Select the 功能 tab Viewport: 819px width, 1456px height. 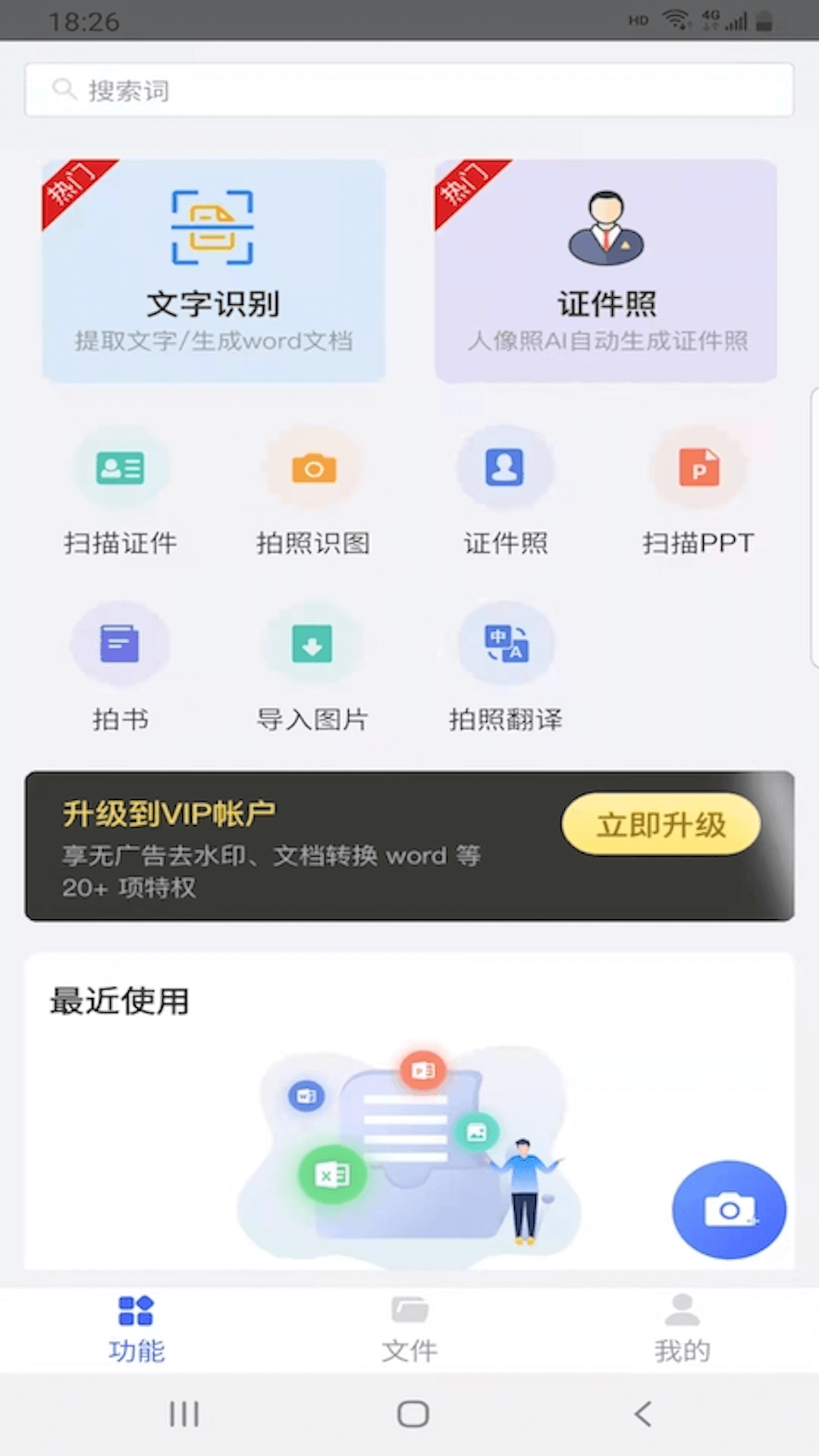136,1329
